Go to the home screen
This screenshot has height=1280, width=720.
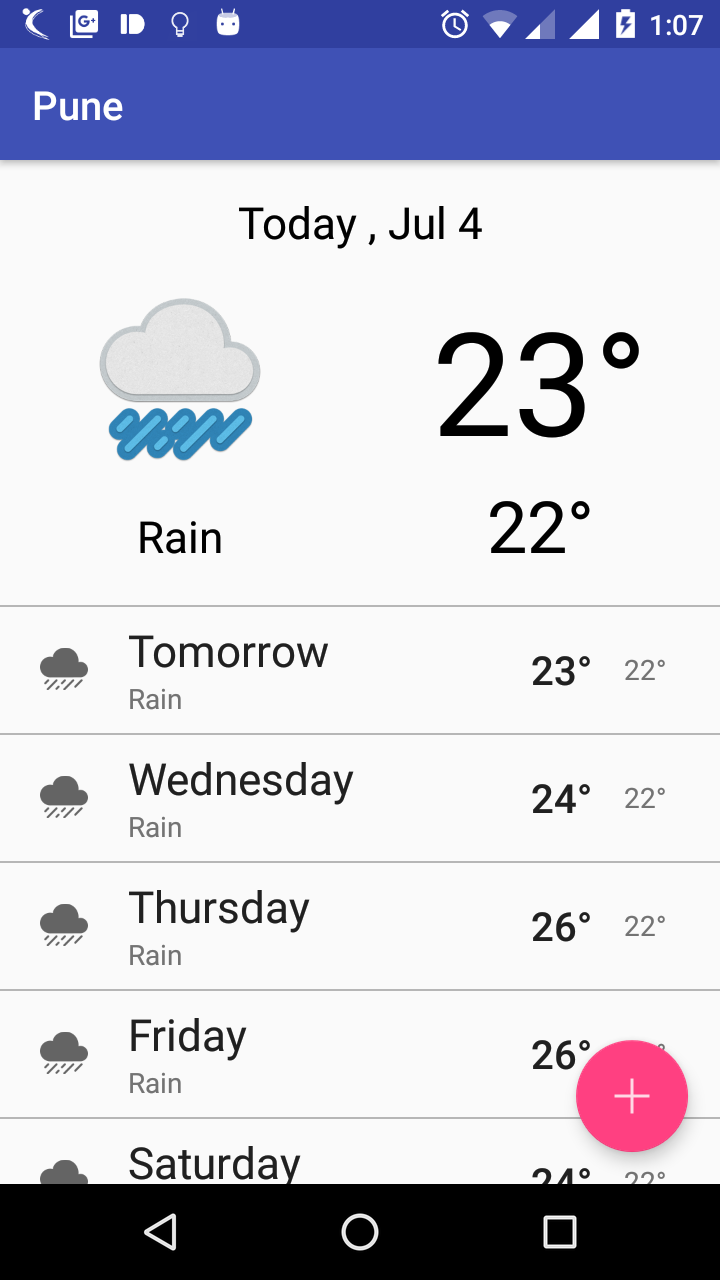[x=360, y=1232]
